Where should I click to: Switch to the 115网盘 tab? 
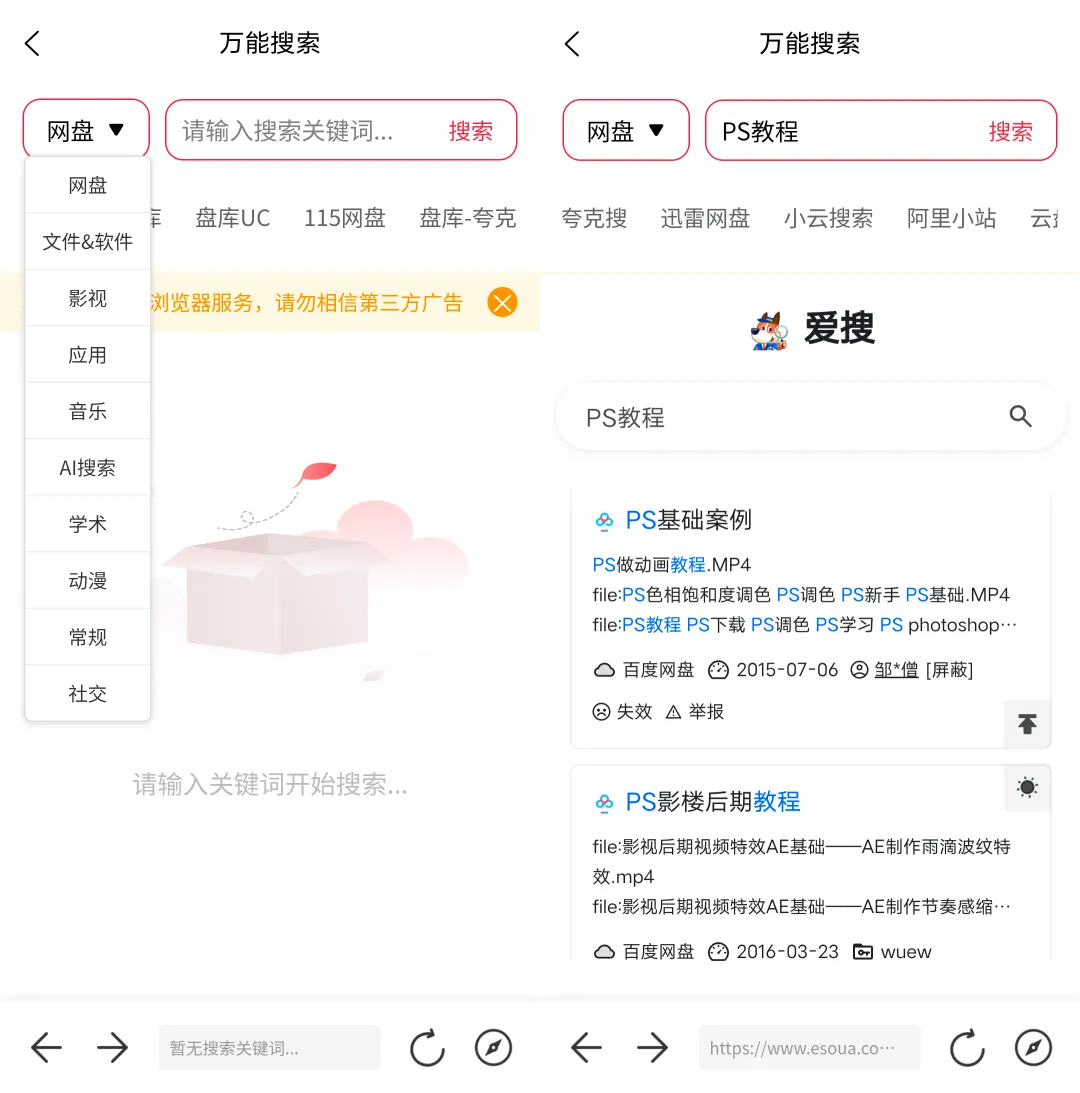click(344, 218)
